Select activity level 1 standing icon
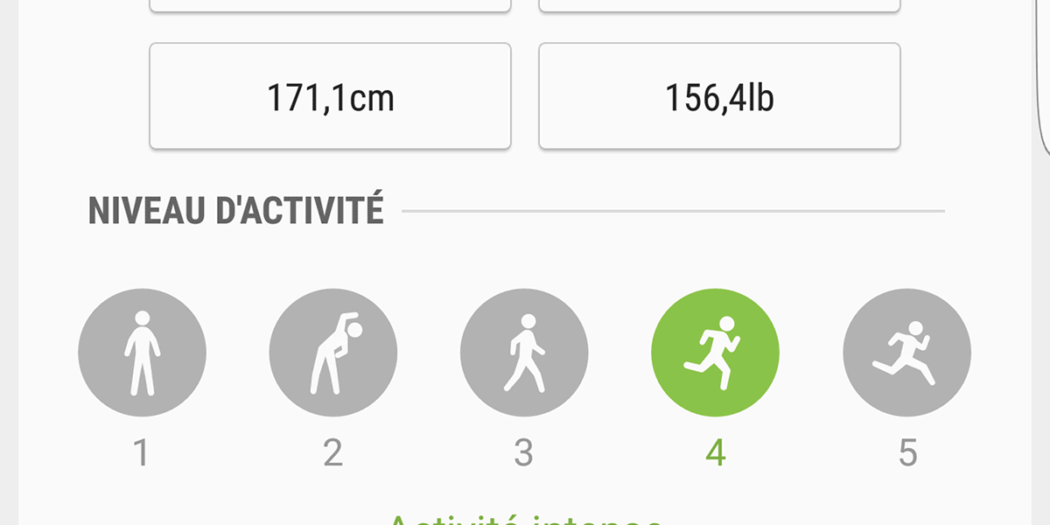 click(x=142, y=352)
